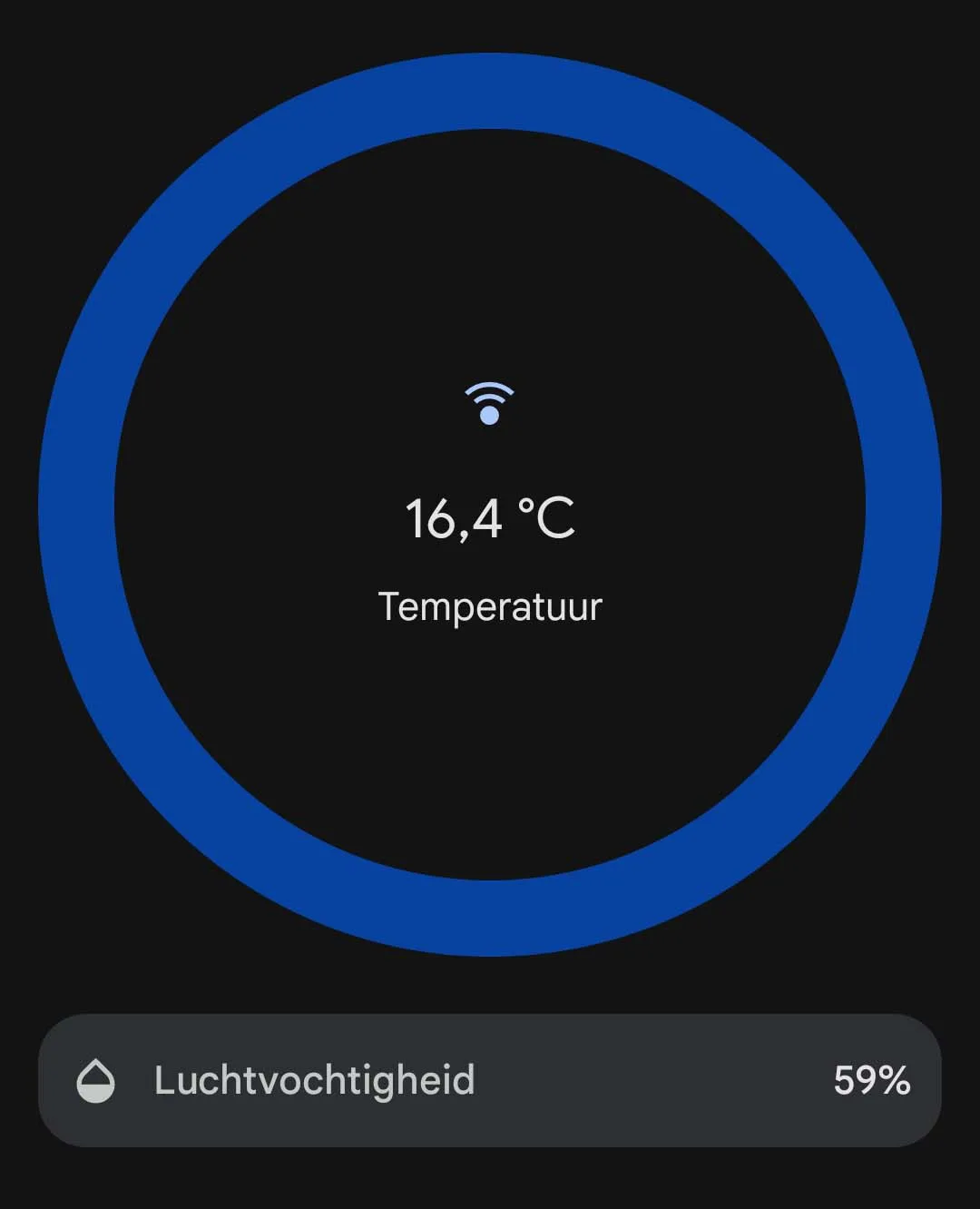Click the Temperatuur label
This screenshot has width=980, height=1209.
(490, 606)
